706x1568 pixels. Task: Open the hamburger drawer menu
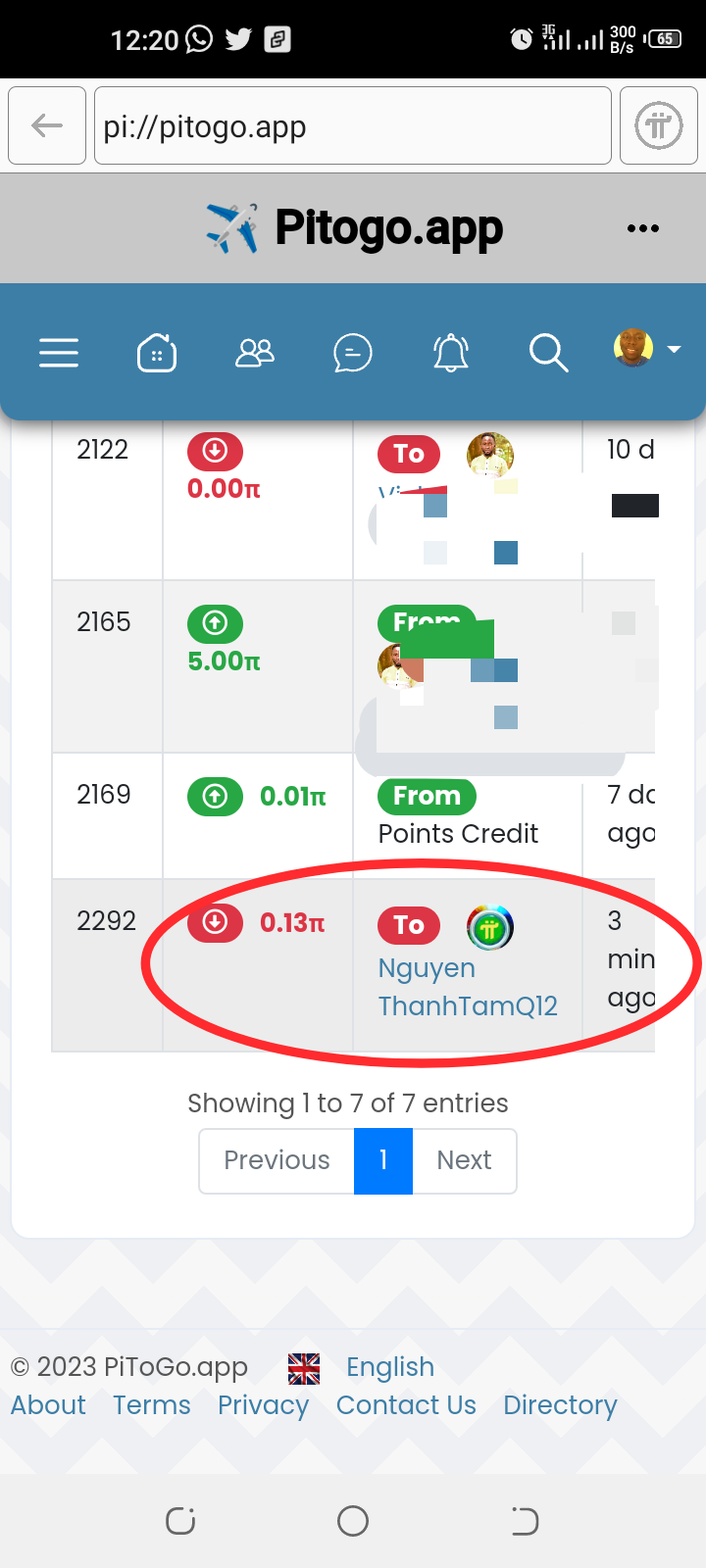click(x=59, y=352)
